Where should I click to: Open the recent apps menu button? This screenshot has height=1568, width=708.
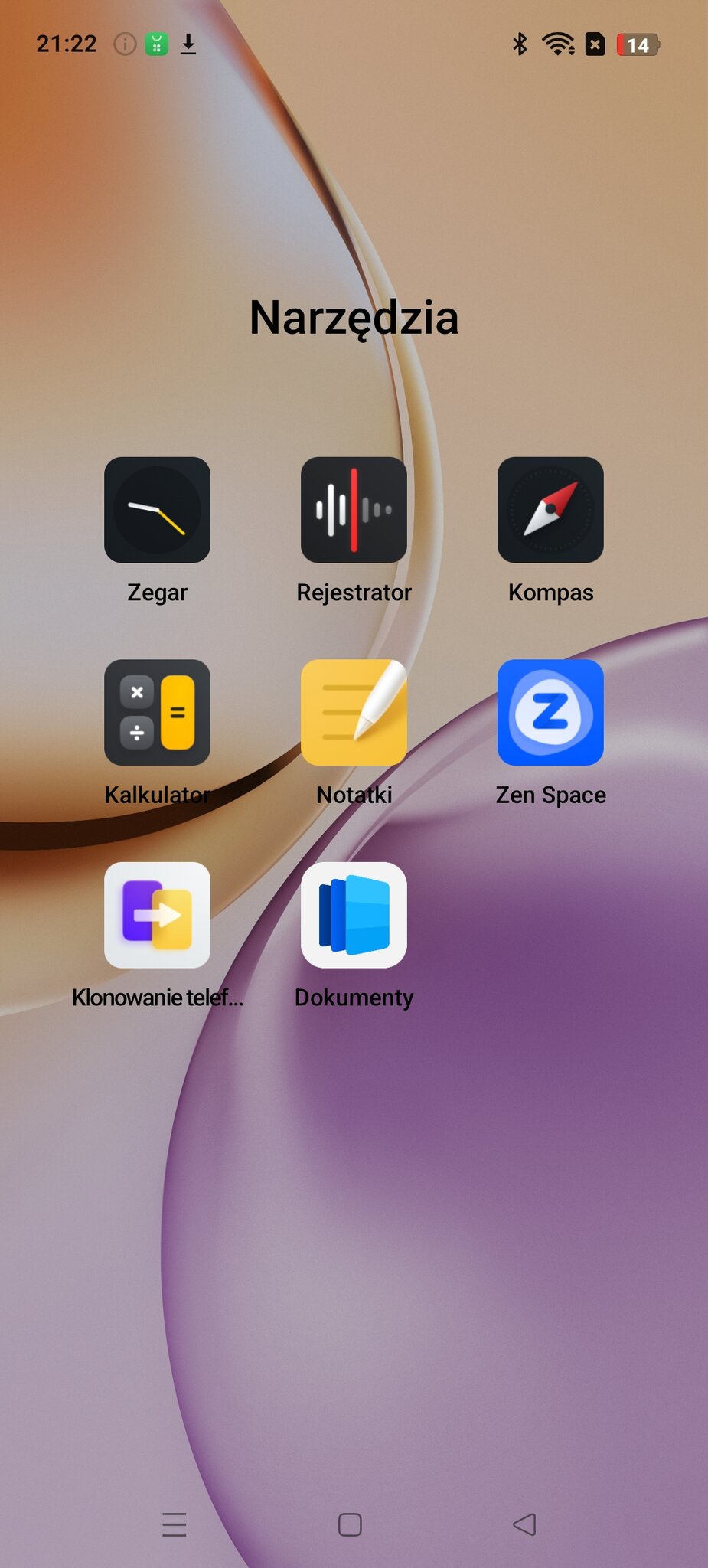(175, 1524)
